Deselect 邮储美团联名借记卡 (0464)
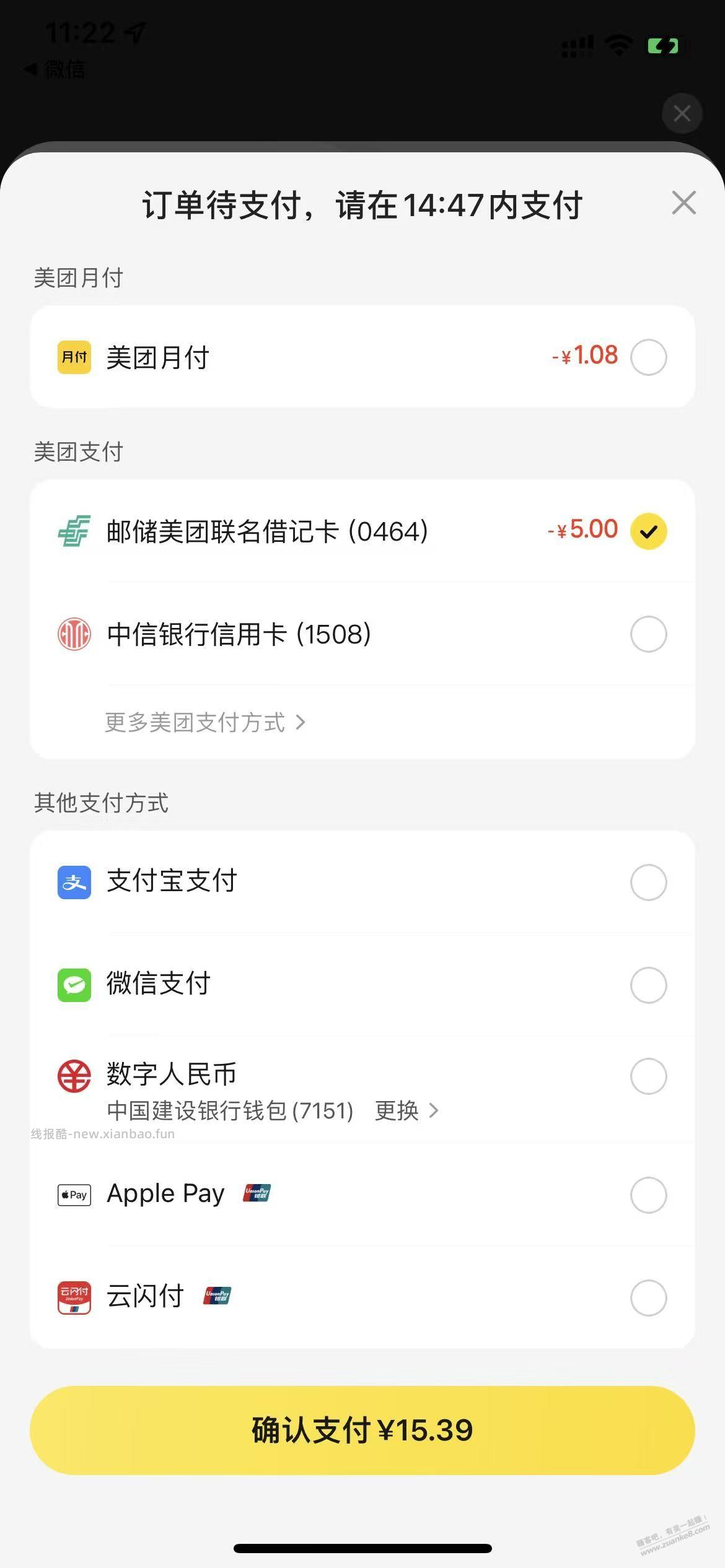725x1568 pixels. coord(648,531)
